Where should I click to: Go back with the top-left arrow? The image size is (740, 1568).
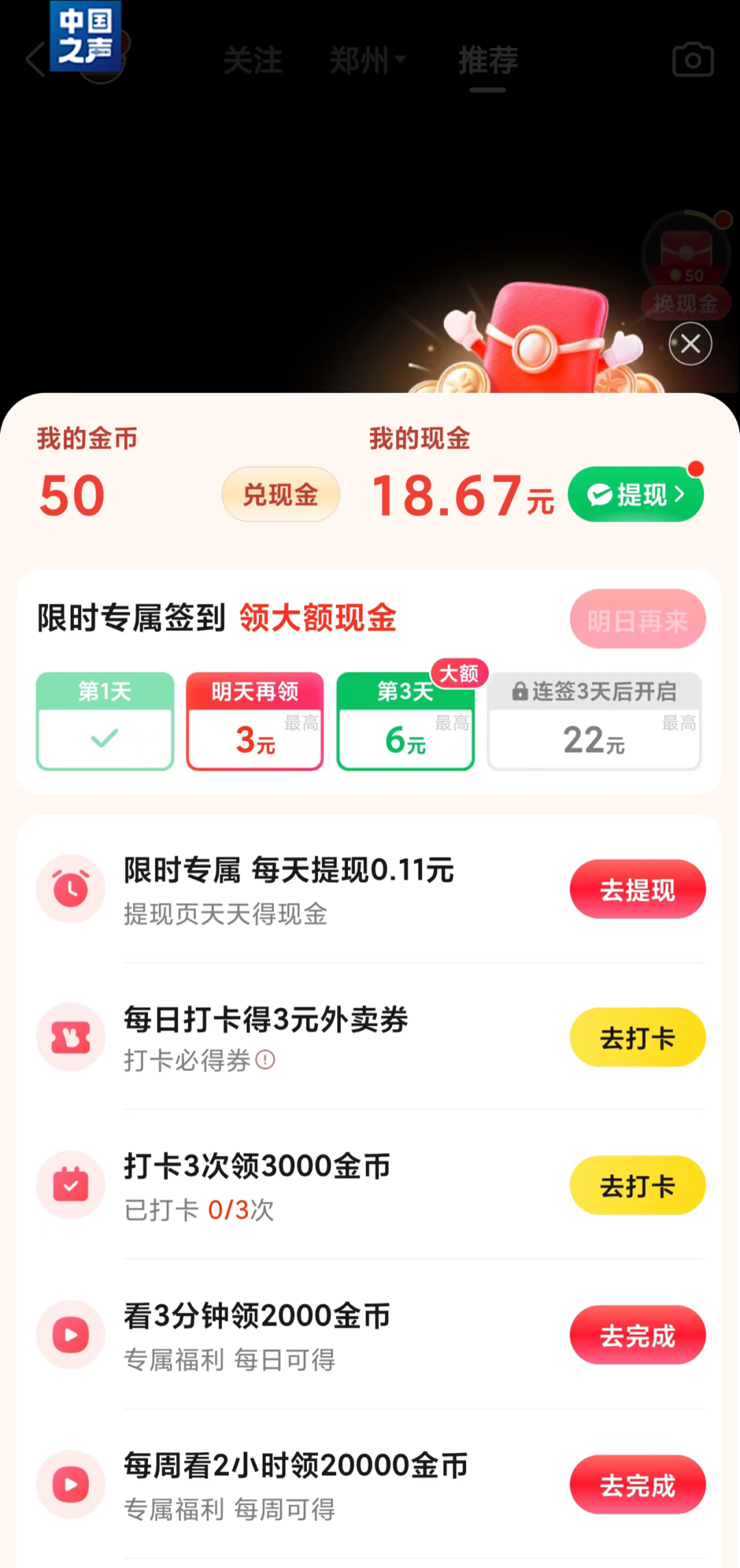click(x=34, y=60)
